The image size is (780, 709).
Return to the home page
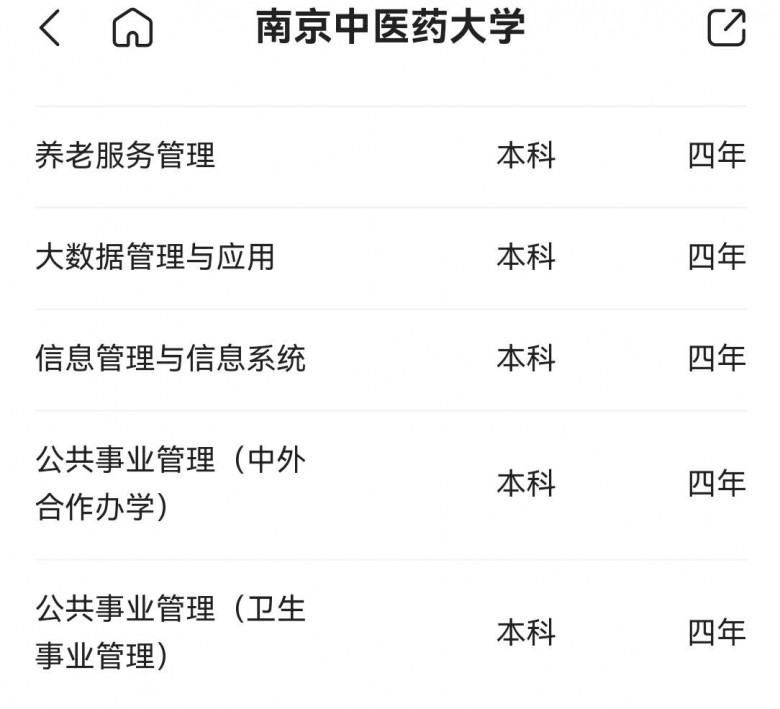point(132,28)
